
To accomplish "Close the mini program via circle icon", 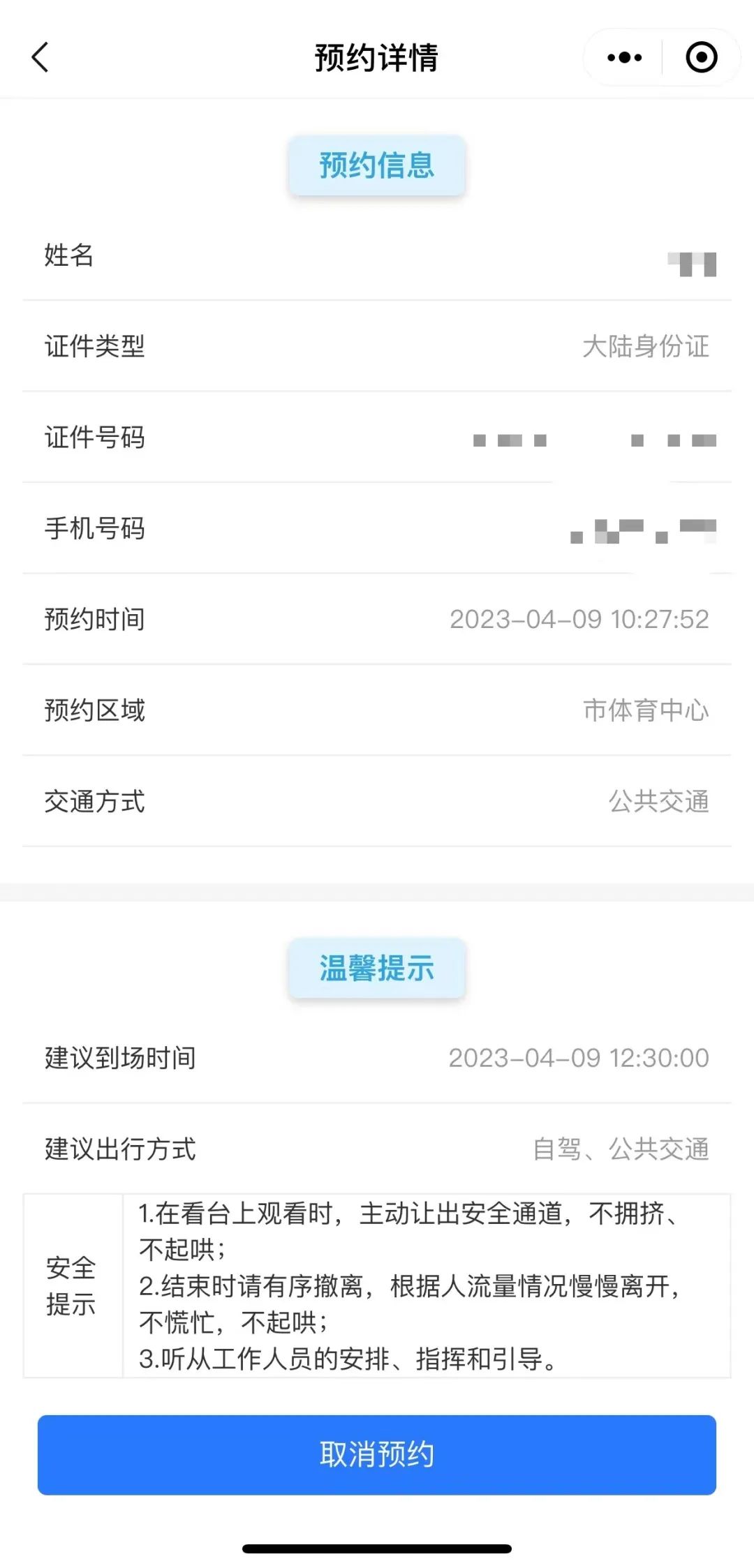I will [x=701, y=57].
